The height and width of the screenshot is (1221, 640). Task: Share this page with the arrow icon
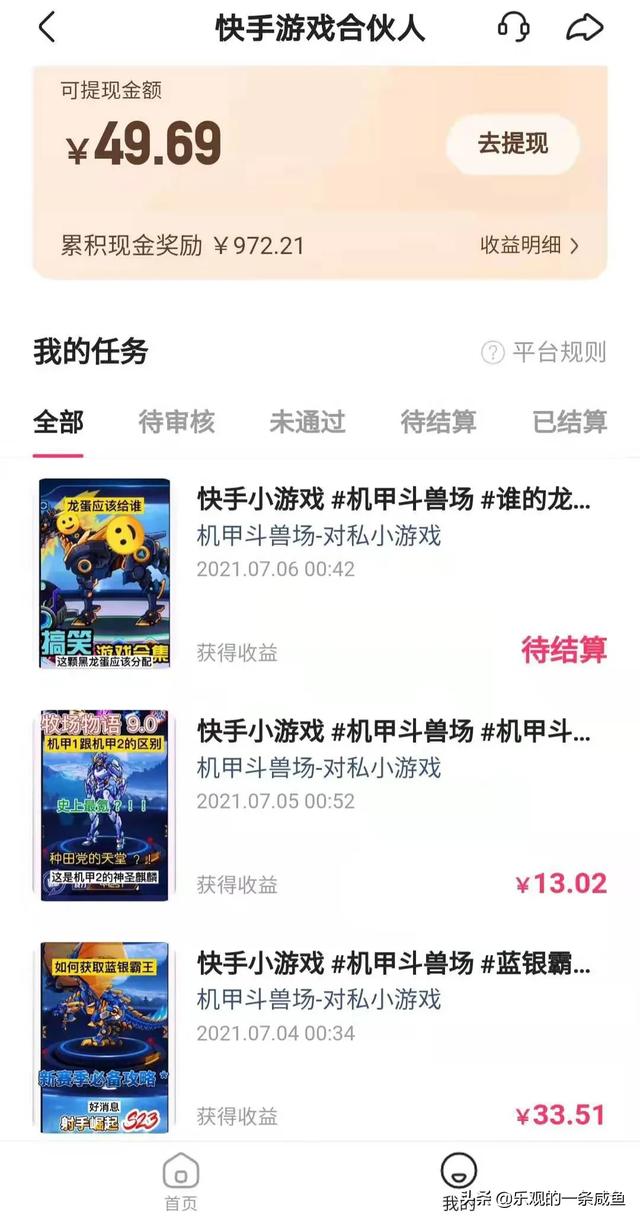click(585, 28)
